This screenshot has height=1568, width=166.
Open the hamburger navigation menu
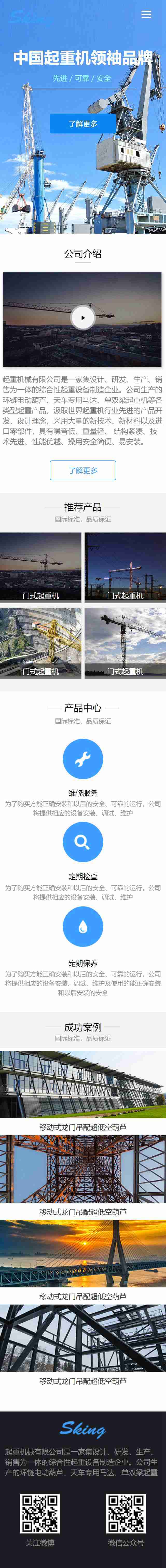tap(146, 15)
